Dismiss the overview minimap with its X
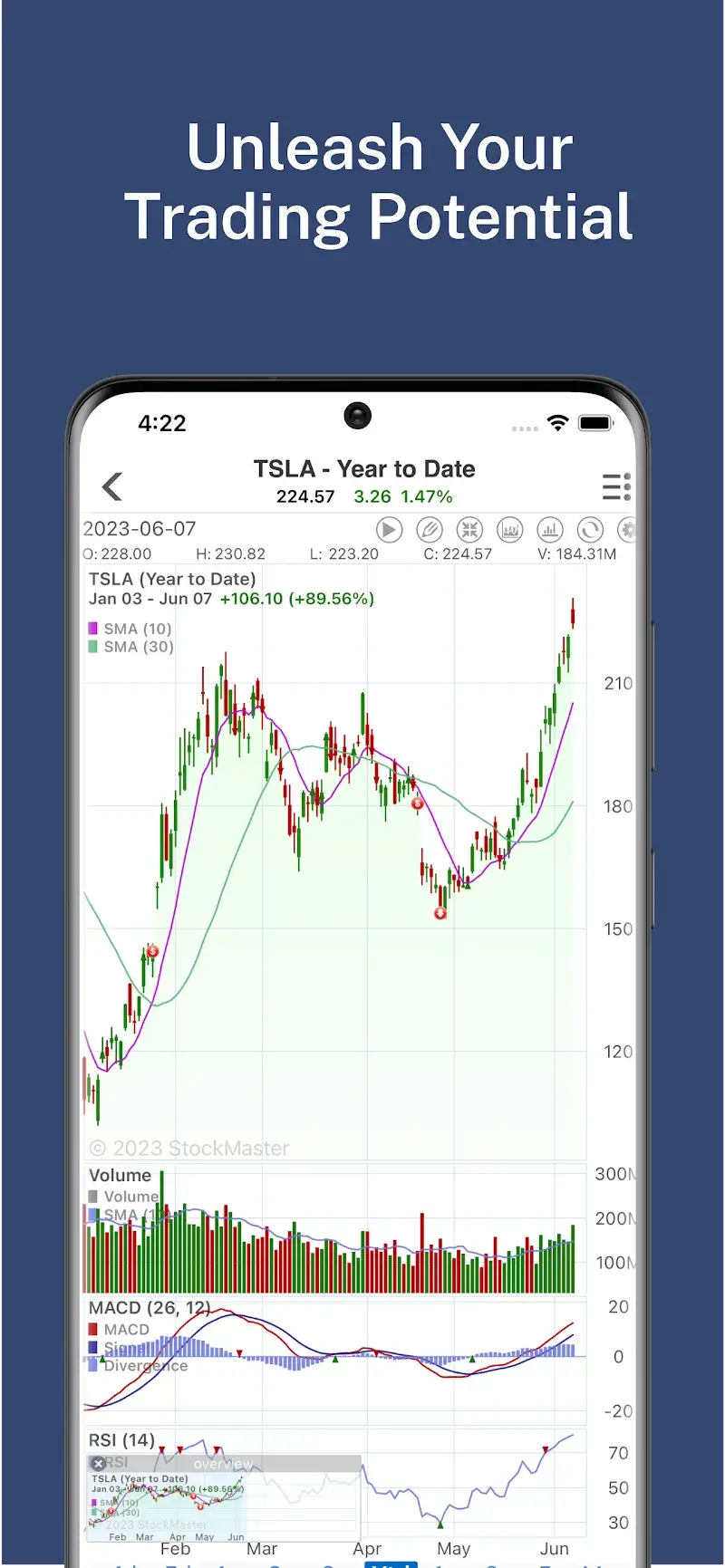725x1568 pixels. click(x=98, y=1464)
